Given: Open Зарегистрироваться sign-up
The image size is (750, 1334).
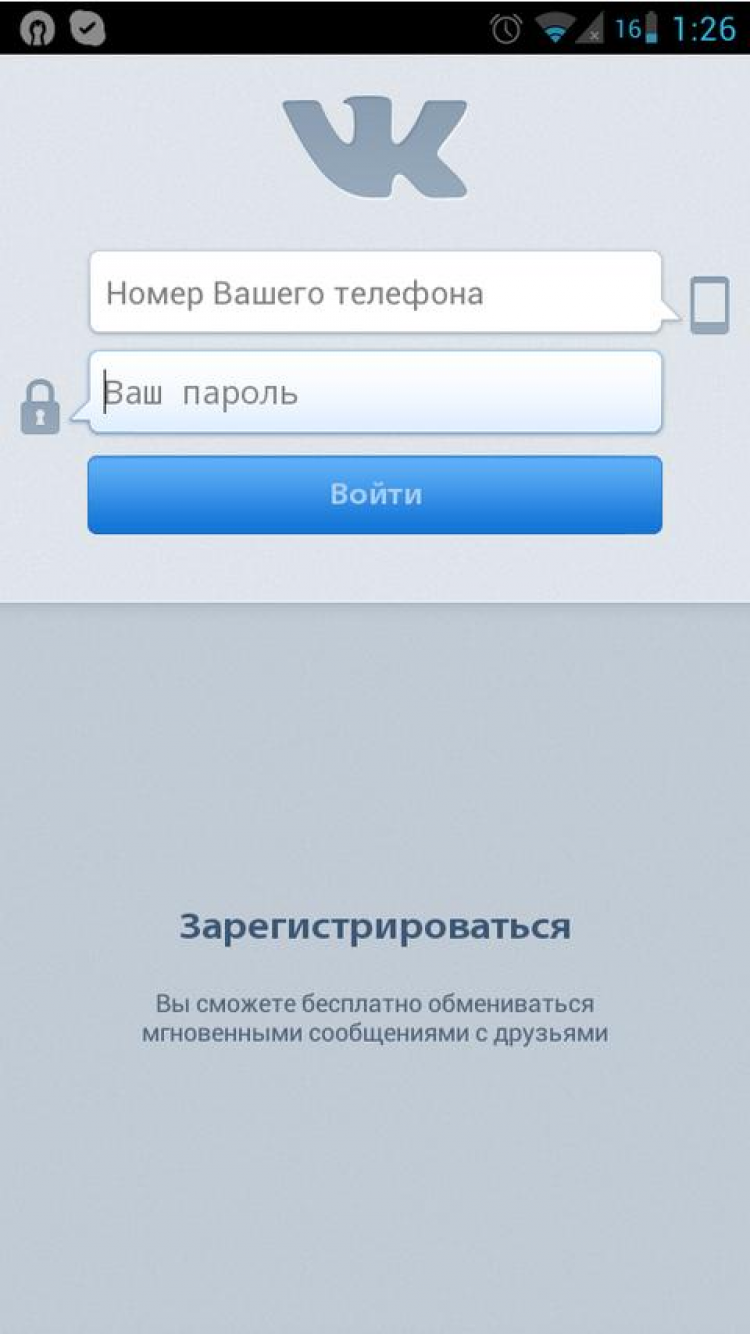Looking at the screenshot, I should pos(375,926).
